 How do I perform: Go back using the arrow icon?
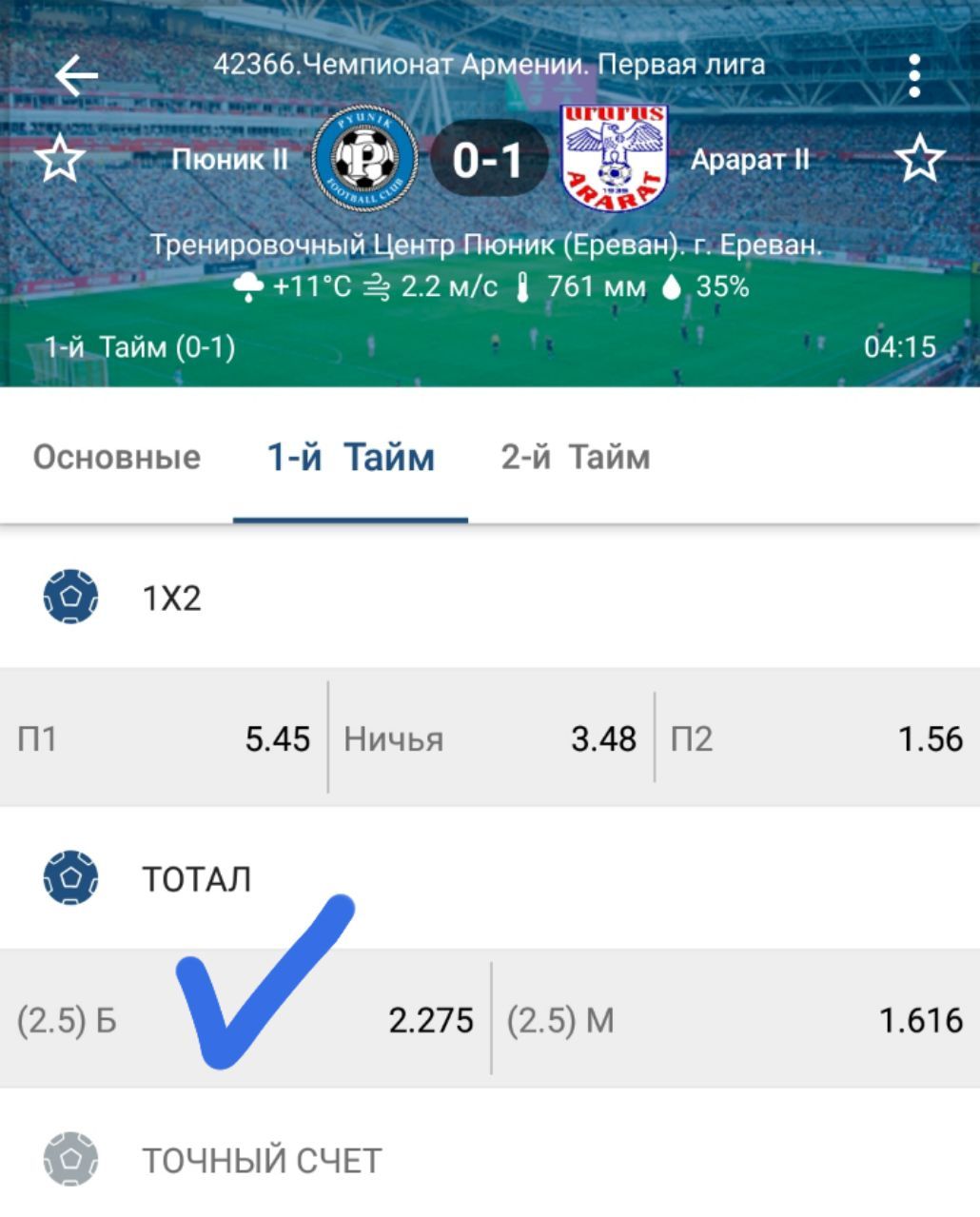tap(76, 76)
